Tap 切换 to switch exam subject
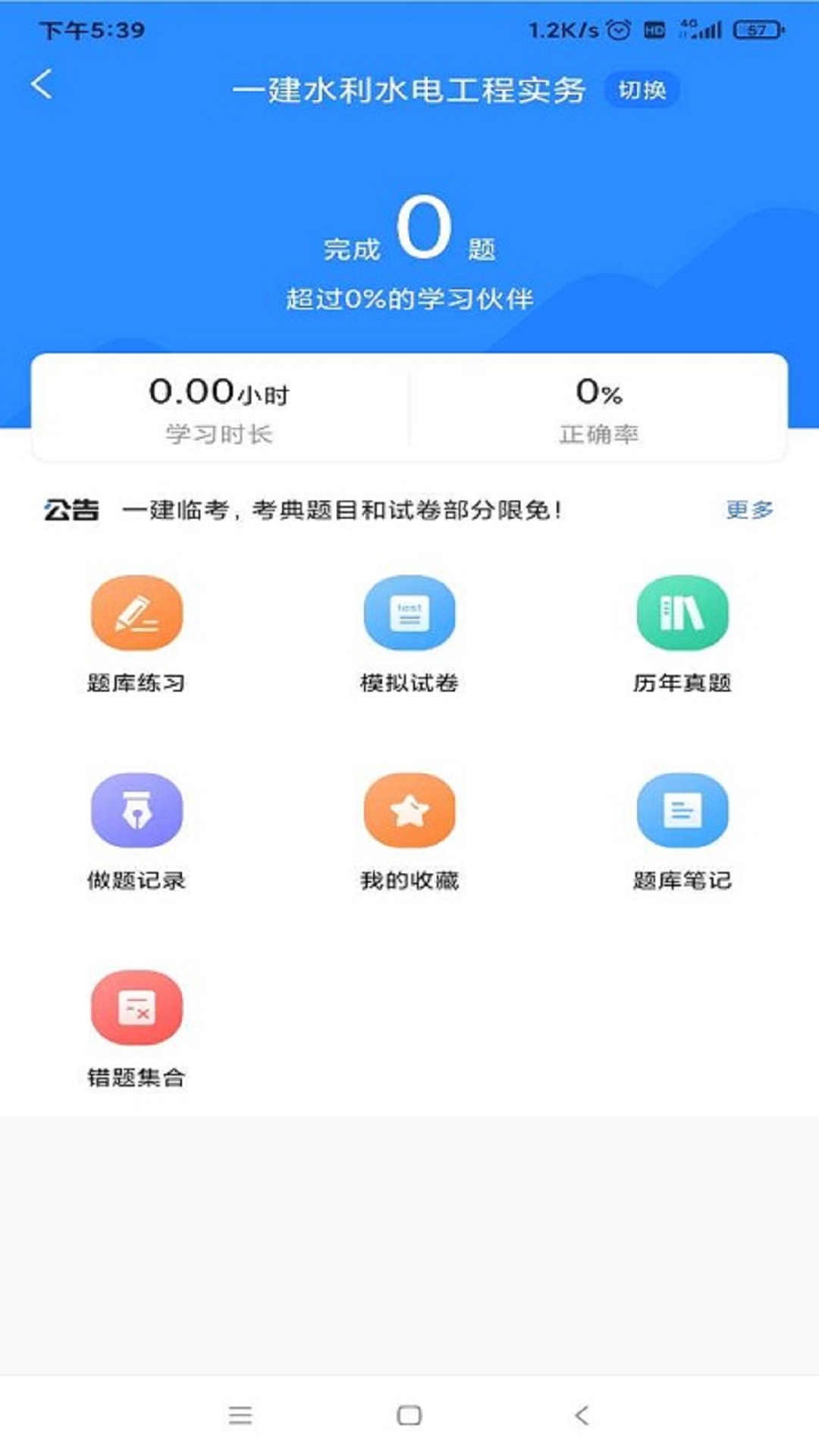This screenshot has width=819, height=1456. click(642, 91)
